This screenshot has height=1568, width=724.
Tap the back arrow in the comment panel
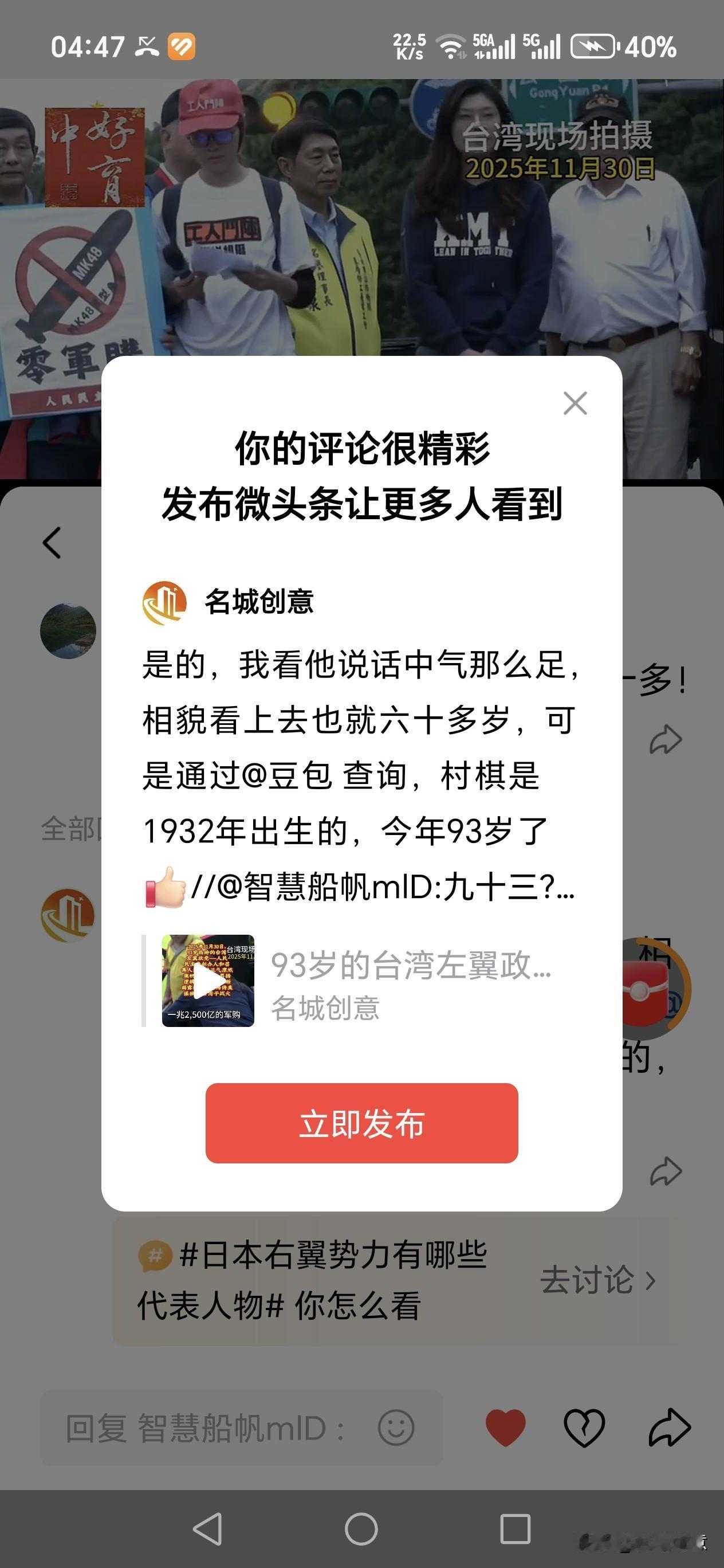pos(51,542)
